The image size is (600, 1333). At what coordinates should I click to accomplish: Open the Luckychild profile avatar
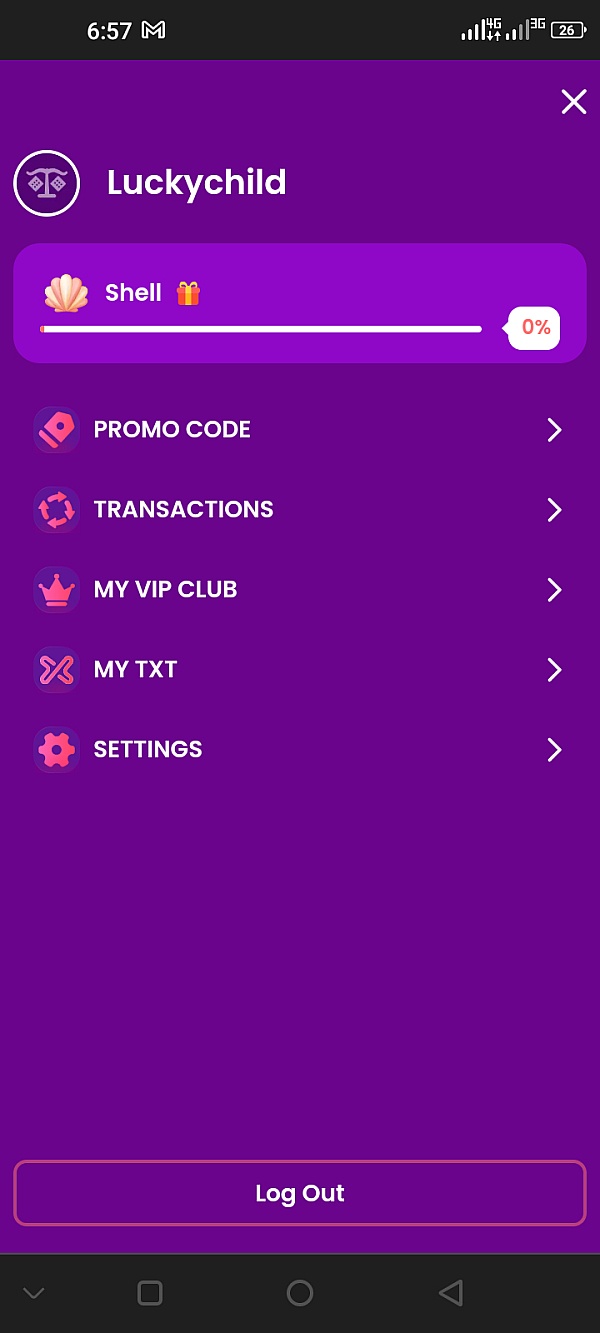46,183
